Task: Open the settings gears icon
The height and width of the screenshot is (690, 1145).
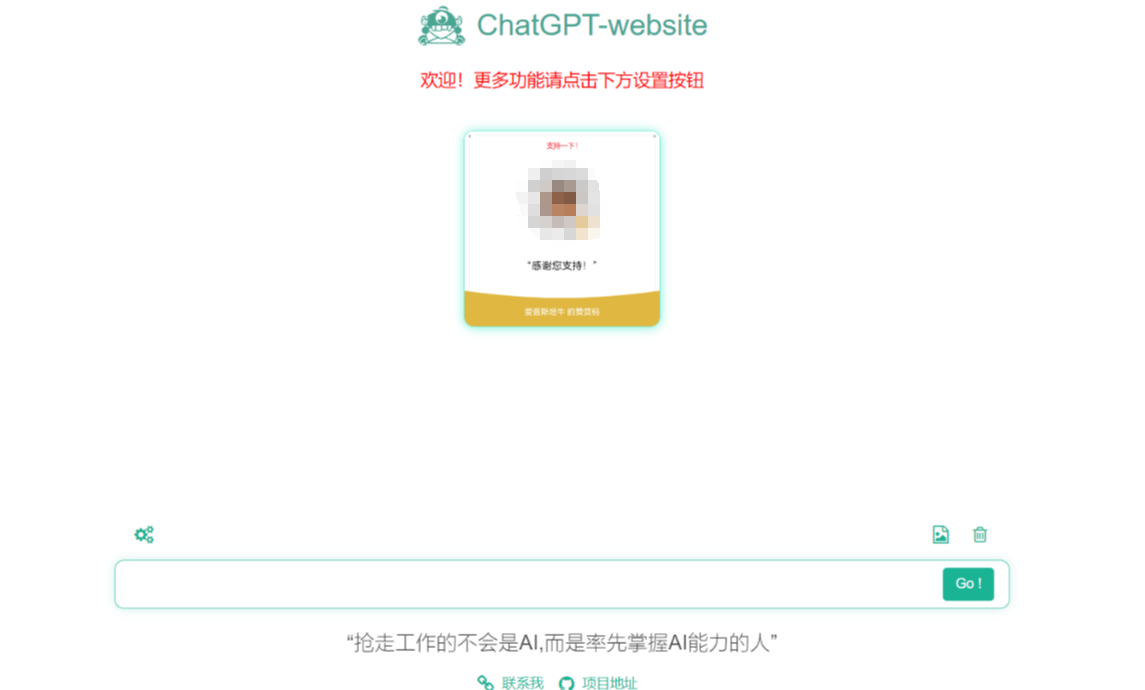Action: coord(144,535)
